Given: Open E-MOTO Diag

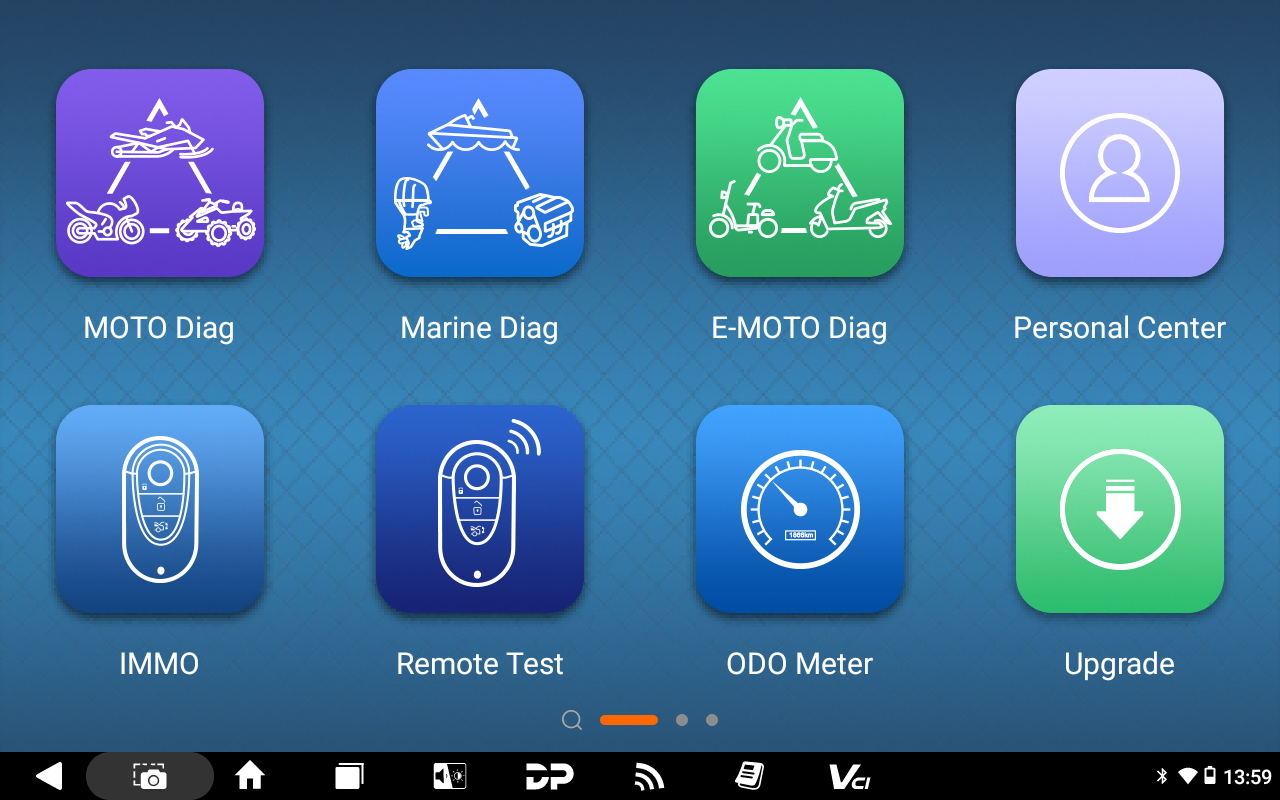Looking at the screenshot, I should point(800,173).
